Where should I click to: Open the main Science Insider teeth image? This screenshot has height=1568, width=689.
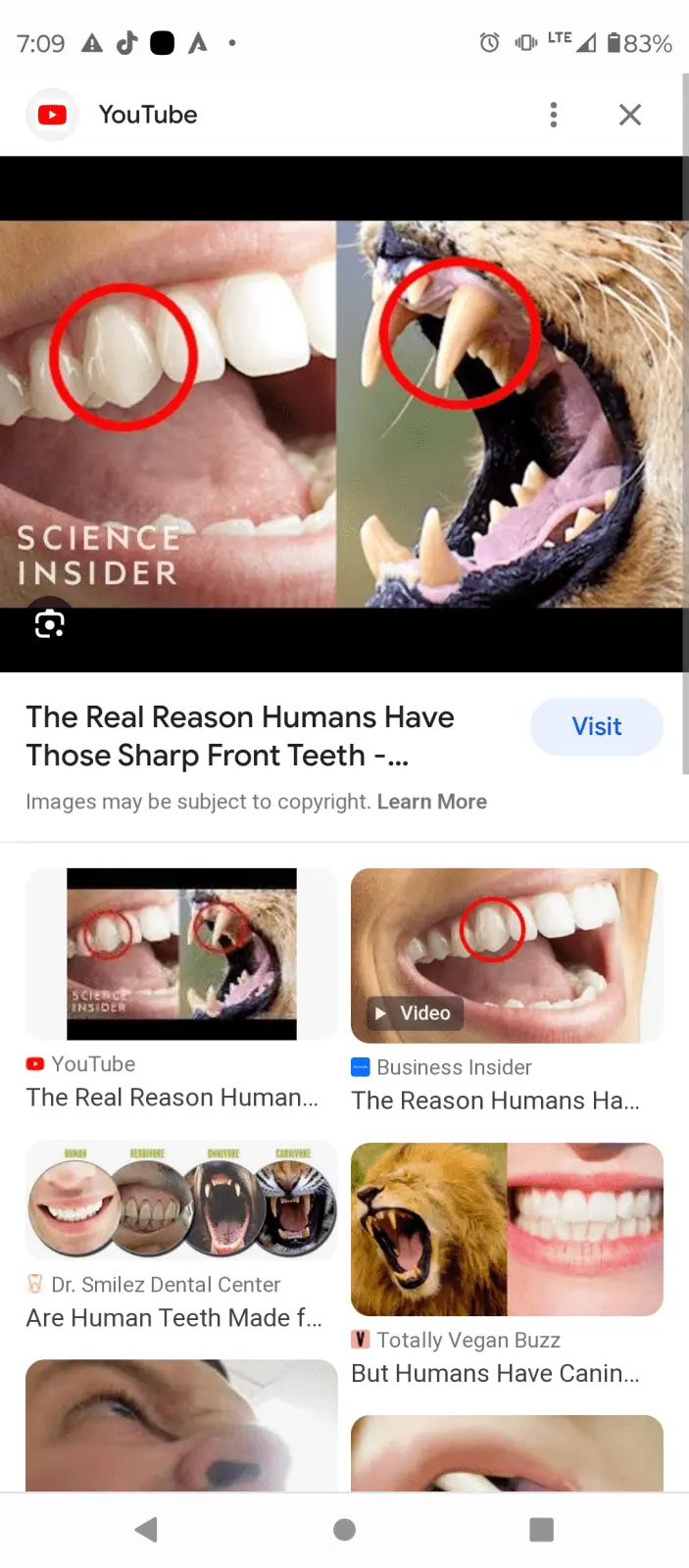click(x=343, y=414)
